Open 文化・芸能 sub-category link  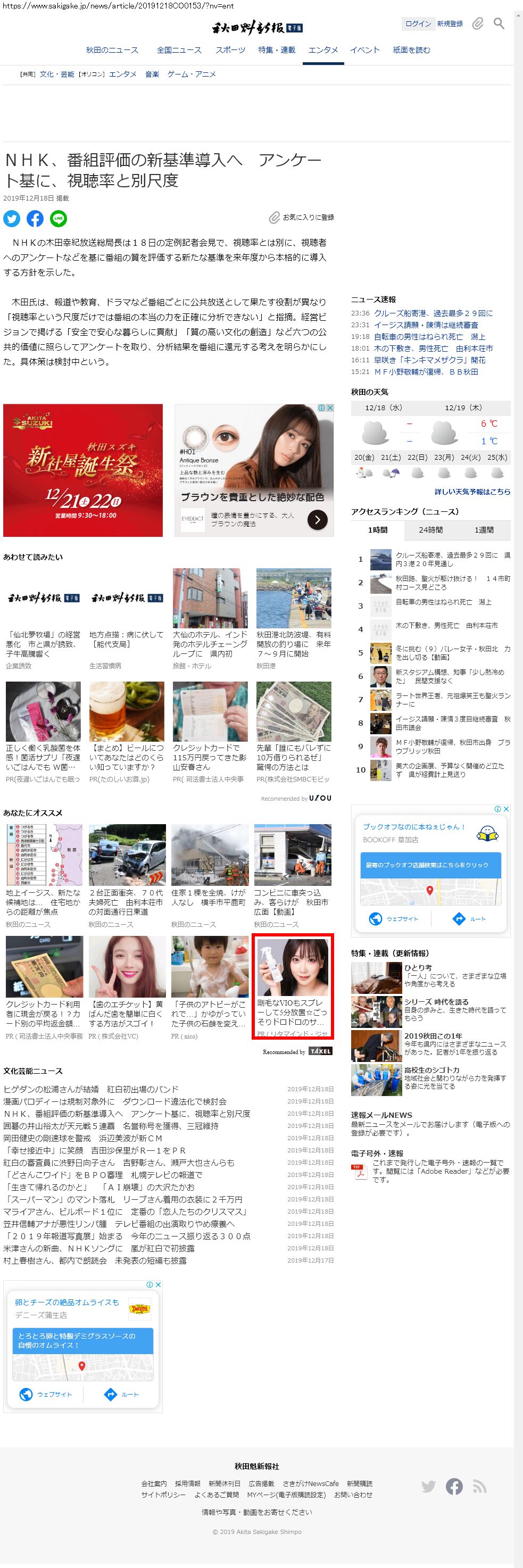56,74
